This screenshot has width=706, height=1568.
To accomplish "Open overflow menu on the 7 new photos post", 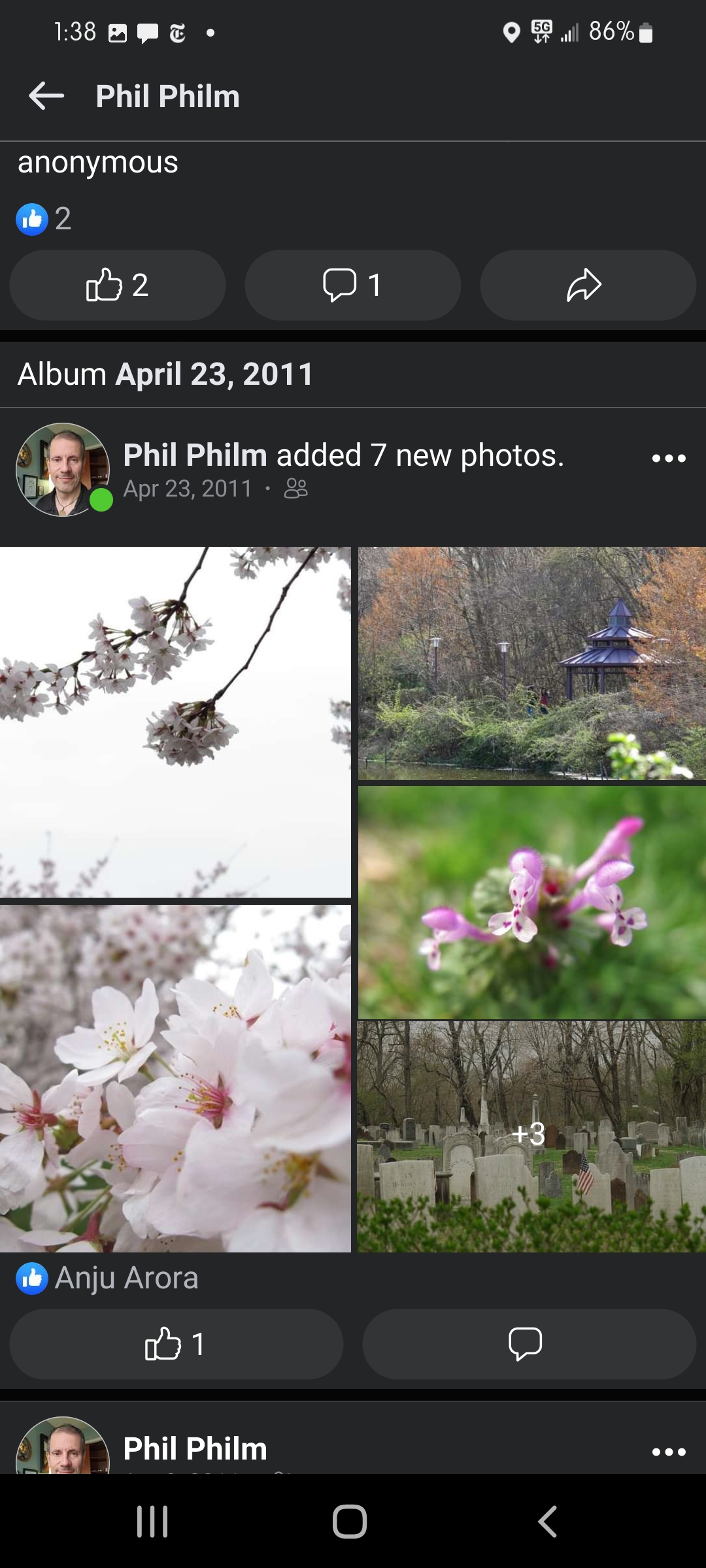I will pyautogui.click(x=668, y=459).
